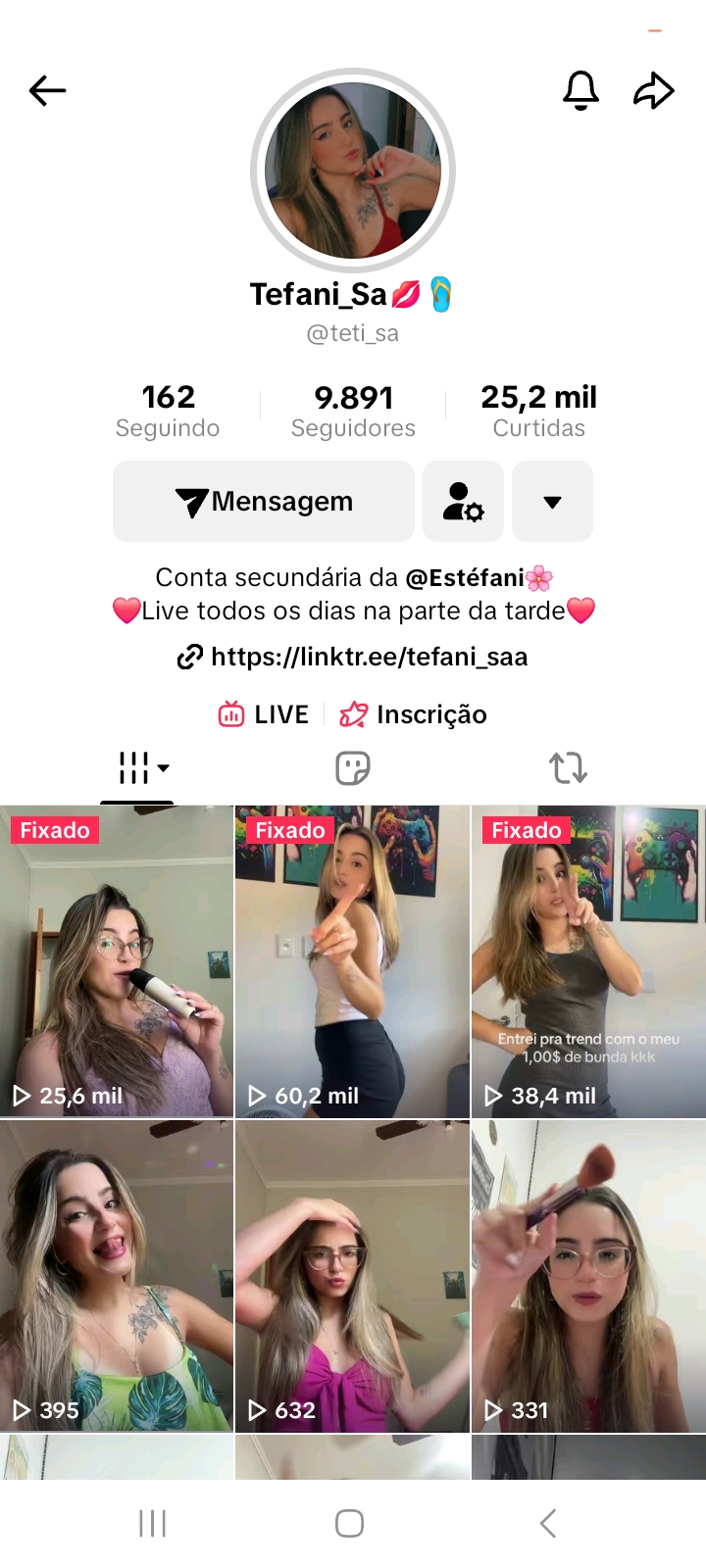Tap the Inscrição button
This screenshot has height=1568, width=706.
point(413,714)
